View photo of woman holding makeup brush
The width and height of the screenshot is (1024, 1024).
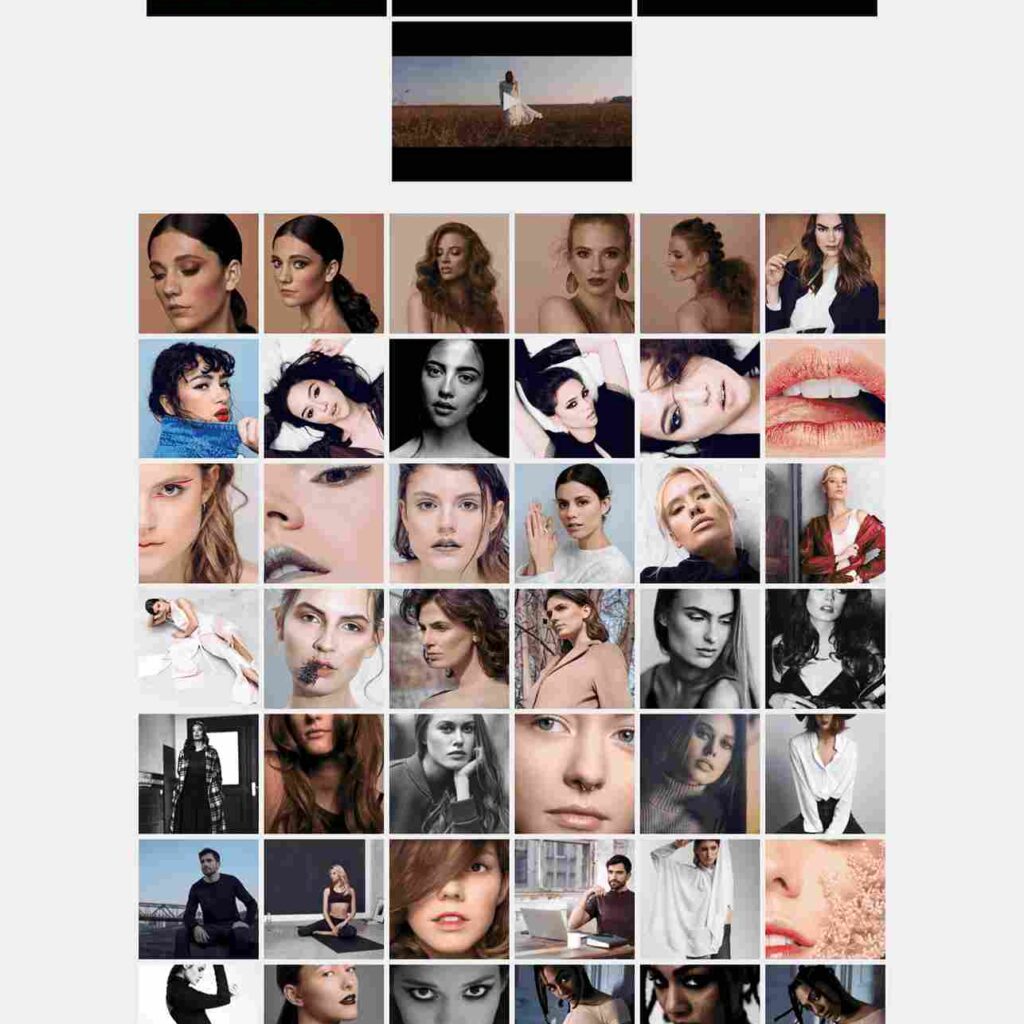[x=825, y=273]
